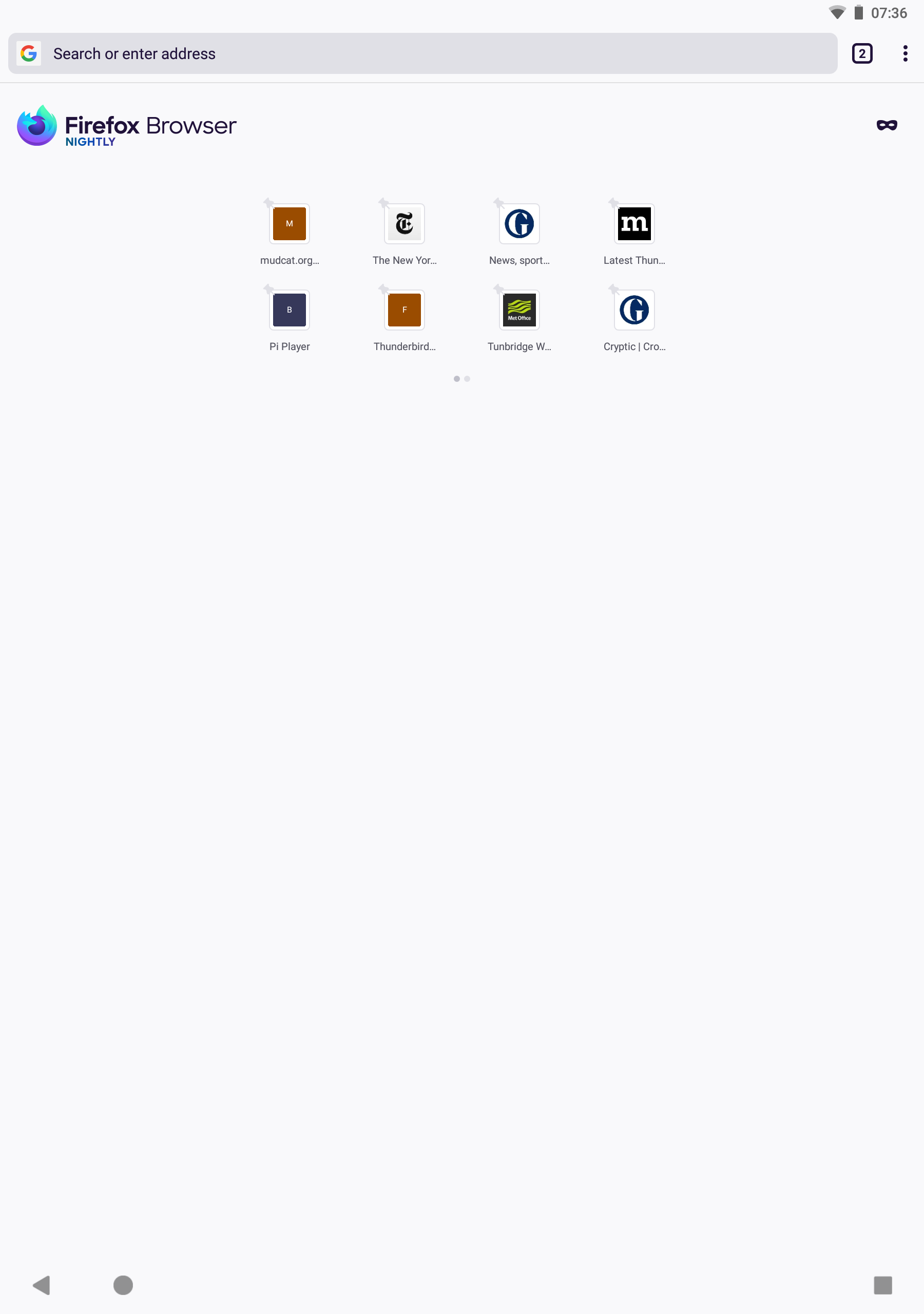The height and width of the screenshot is (1314, 924).
Task: Open the Tunbridge W... Met Office shortcut
Action: pyautogui.click(x=519, y=310)
